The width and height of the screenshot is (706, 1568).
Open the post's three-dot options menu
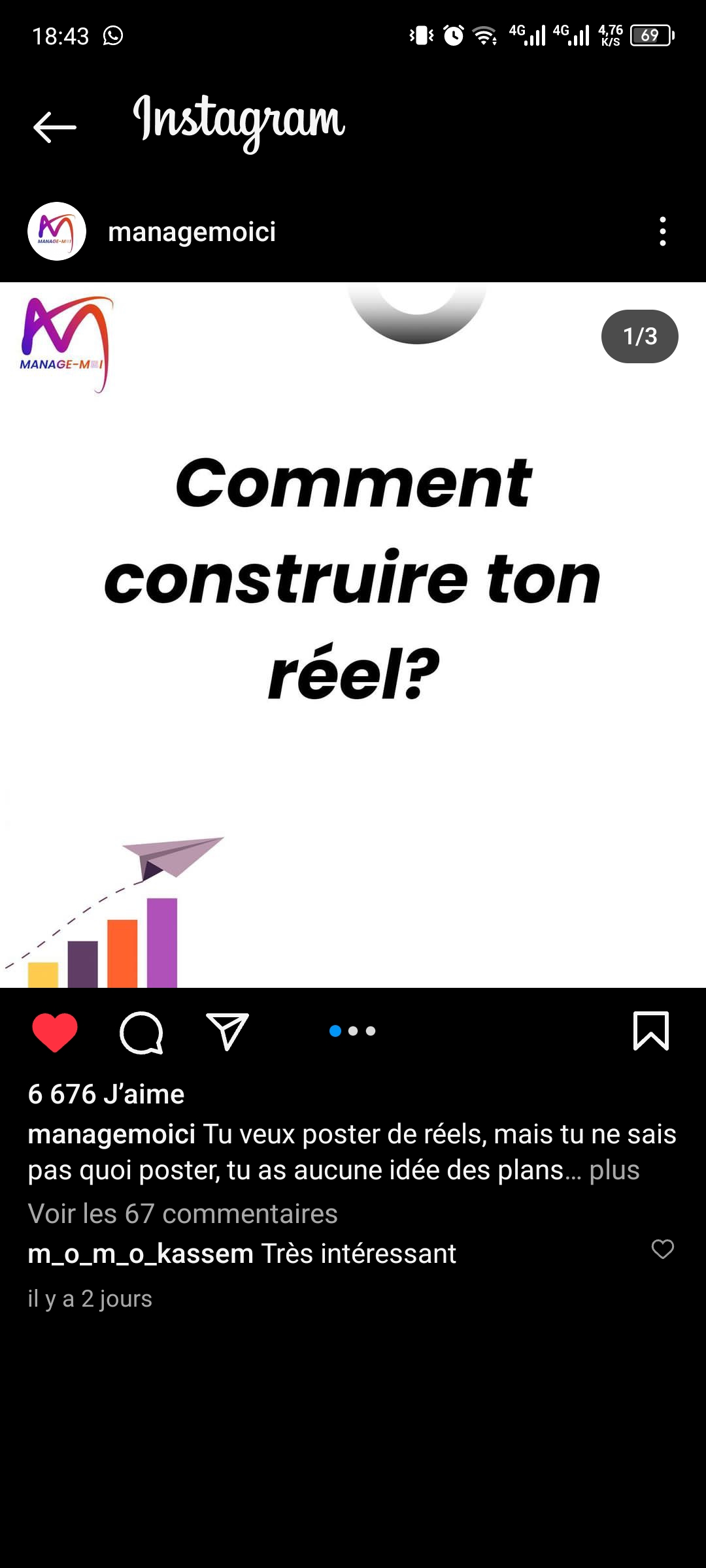click(x=663, y=231)
